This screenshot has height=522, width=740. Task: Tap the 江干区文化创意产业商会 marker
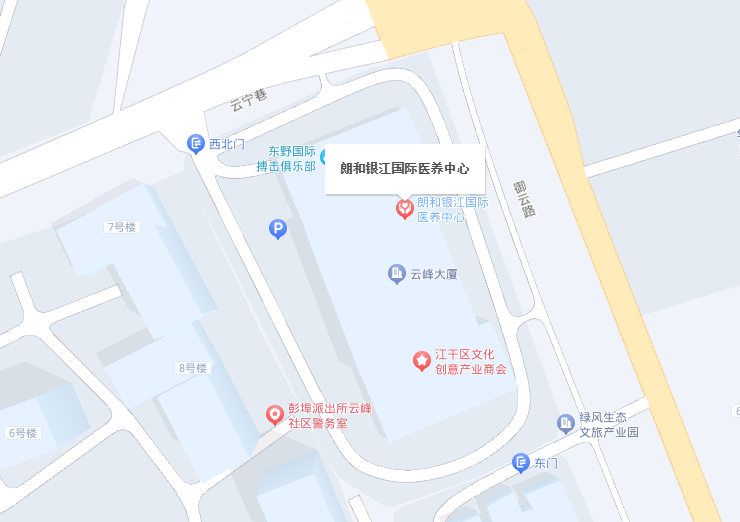point(422,360)
